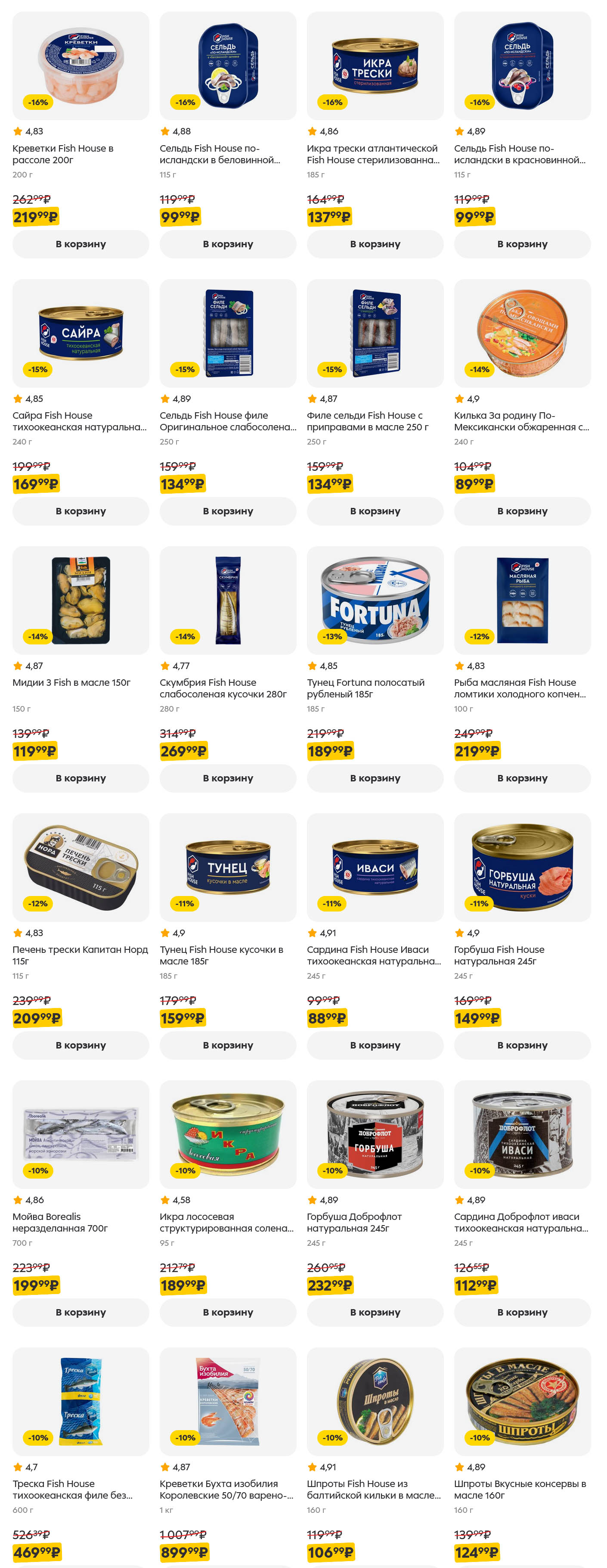Add Креветки Fish House в рассоле to cart

tap(80, 244)
